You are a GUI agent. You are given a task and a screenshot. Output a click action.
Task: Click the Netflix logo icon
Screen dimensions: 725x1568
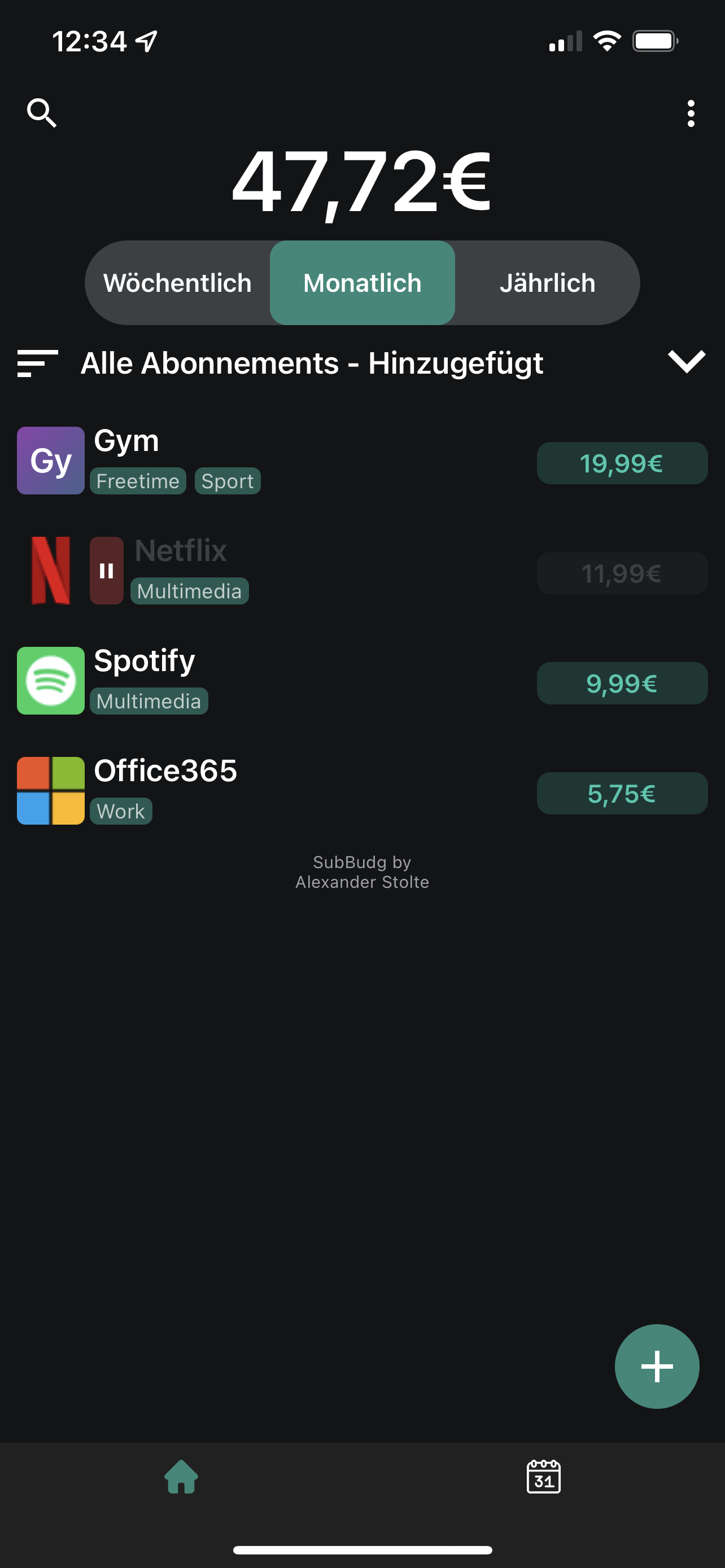click(x=50, y=570)
